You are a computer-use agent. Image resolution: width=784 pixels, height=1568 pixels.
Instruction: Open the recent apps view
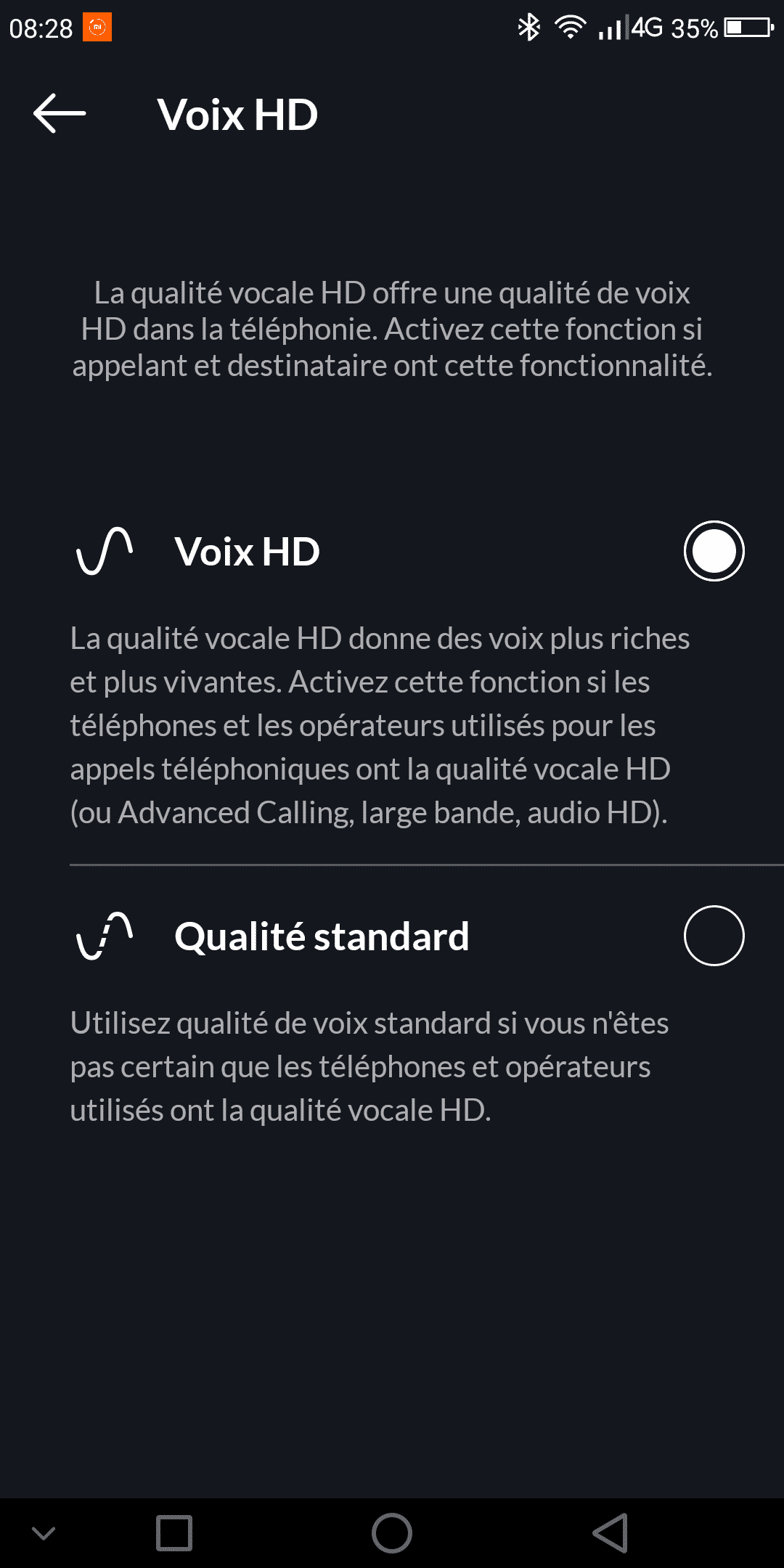click(174, 1533)
